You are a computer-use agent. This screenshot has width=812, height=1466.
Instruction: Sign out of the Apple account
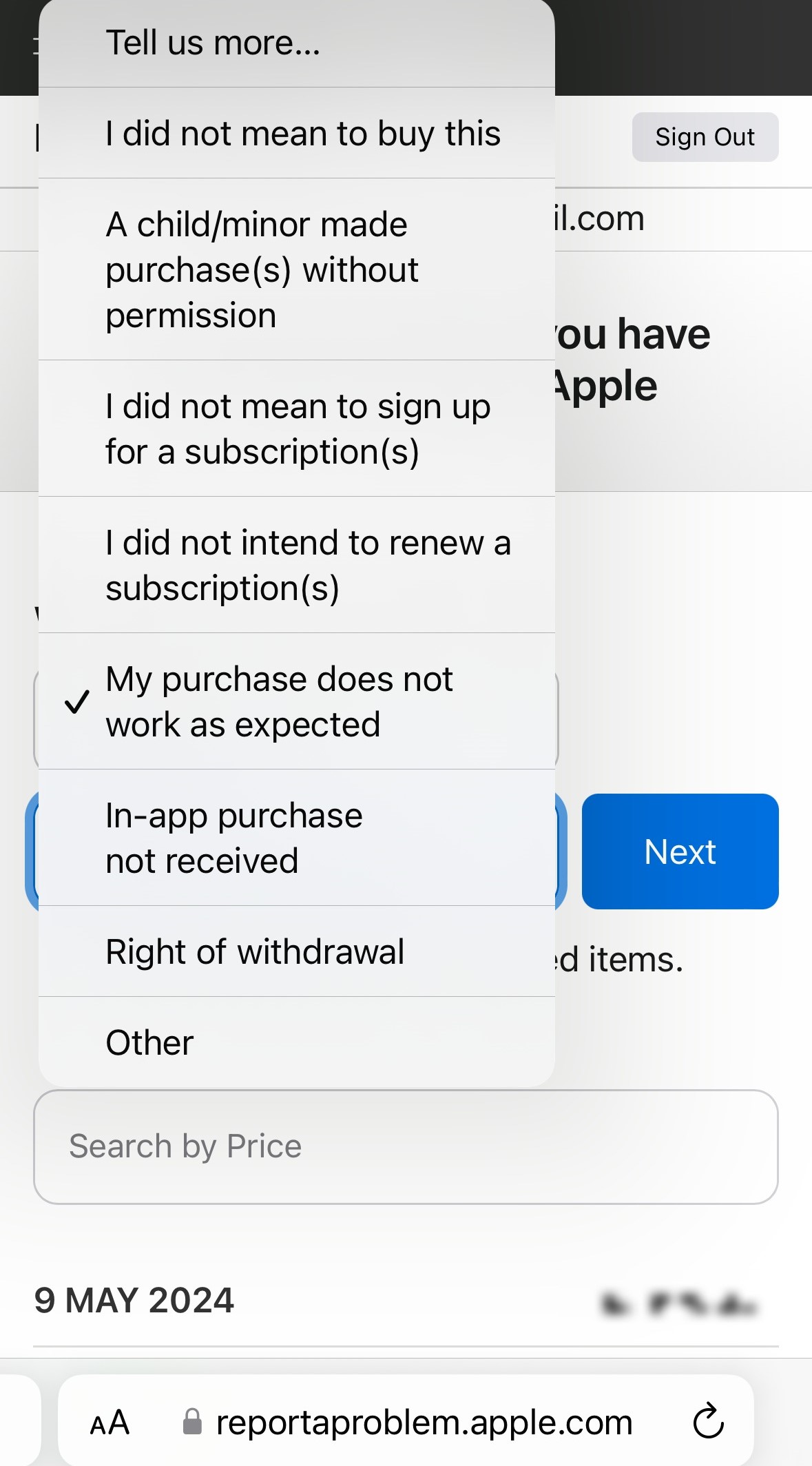tap(705, 137)
